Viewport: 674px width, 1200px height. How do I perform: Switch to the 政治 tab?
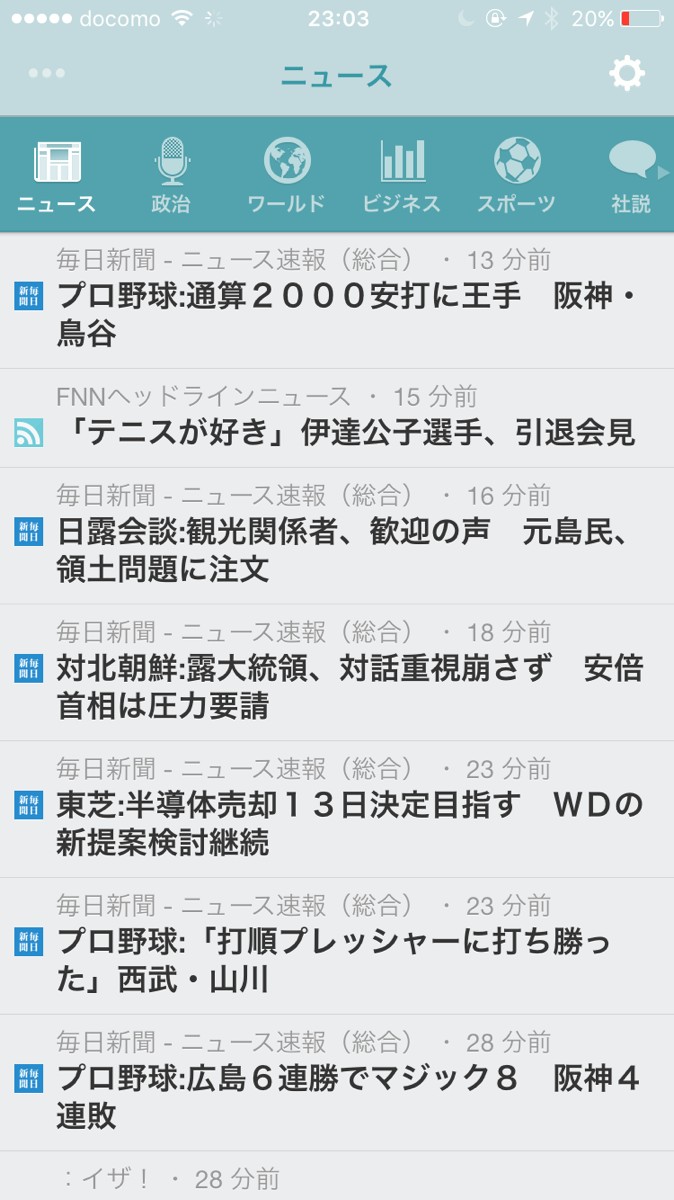[171, 176]
